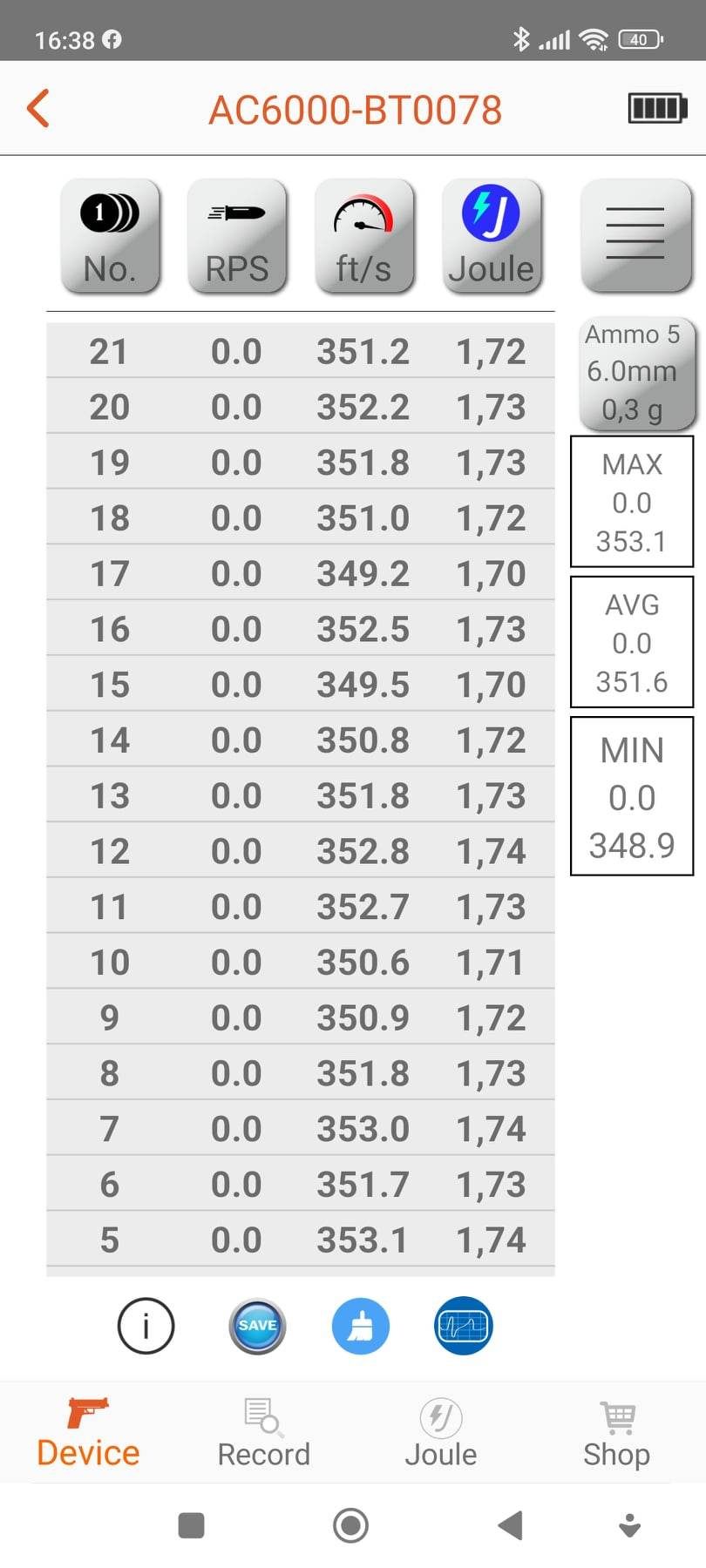This screenshot has height=1568, width=706.
Task: Tap the Joule energy button
Action: [x=492, y=235]
